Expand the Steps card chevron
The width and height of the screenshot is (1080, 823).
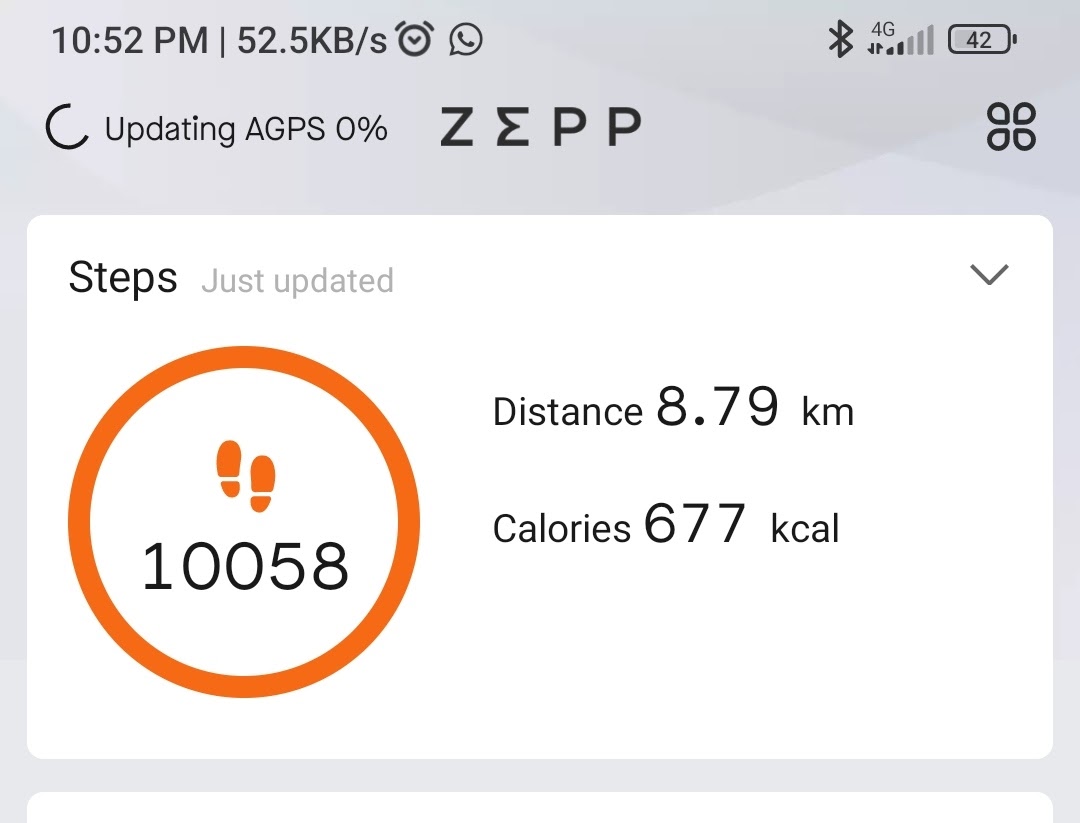990,275
